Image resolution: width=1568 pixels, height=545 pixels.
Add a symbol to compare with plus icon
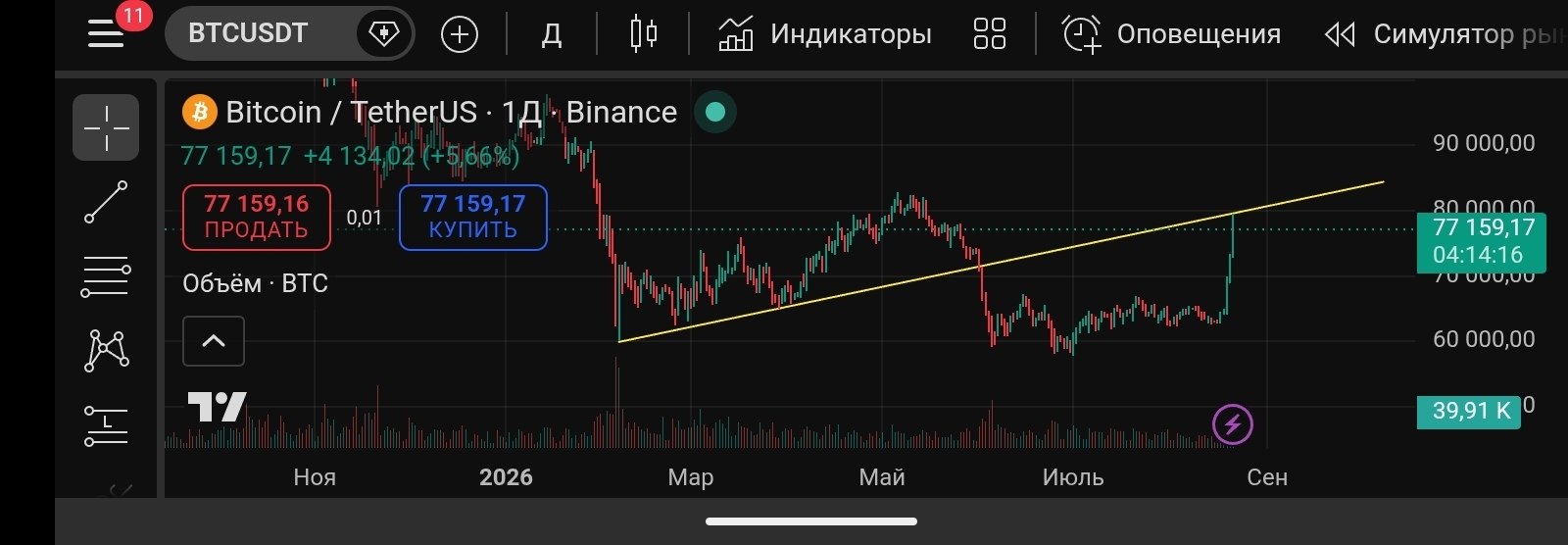pyautogui.click(x=460, y=34)
